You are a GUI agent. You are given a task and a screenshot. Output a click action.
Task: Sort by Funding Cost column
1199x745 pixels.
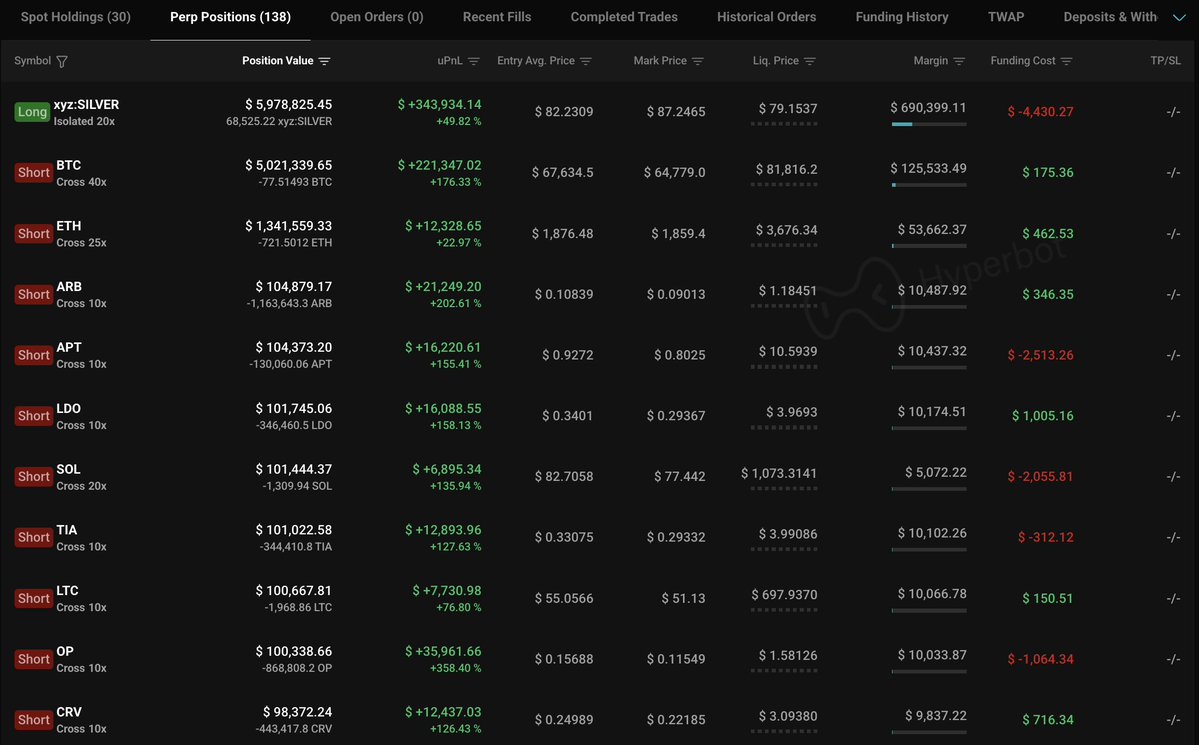pos(1066,62)
